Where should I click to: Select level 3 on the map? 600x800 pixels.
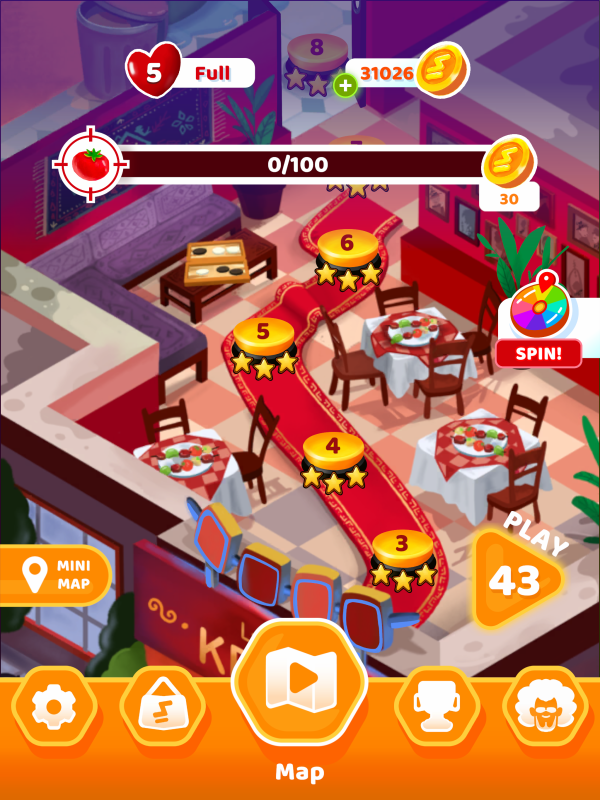click(x=403, y=555)
